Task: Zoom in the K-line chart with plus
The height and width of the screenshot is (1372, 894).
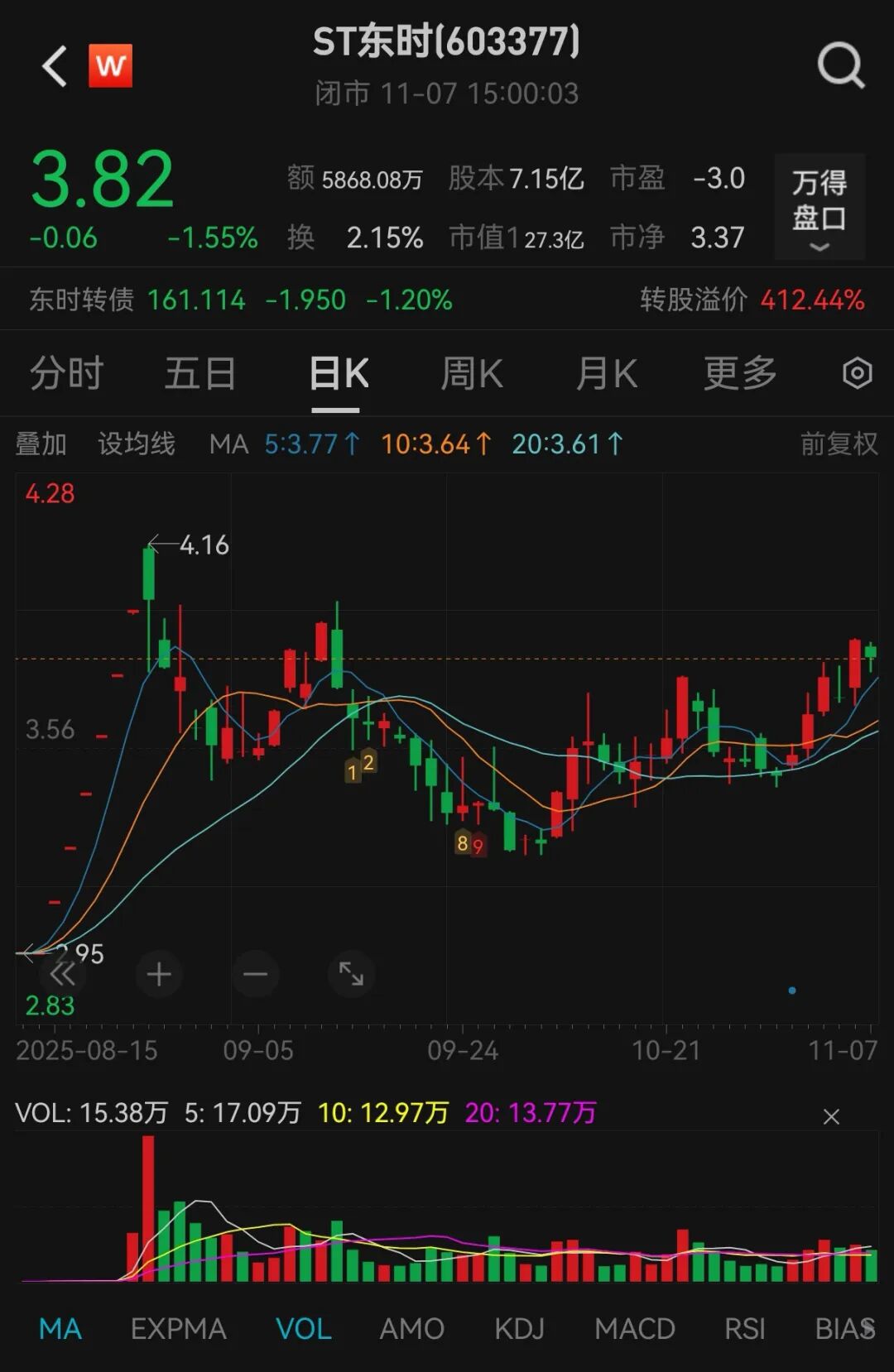Action: [159, 974]
